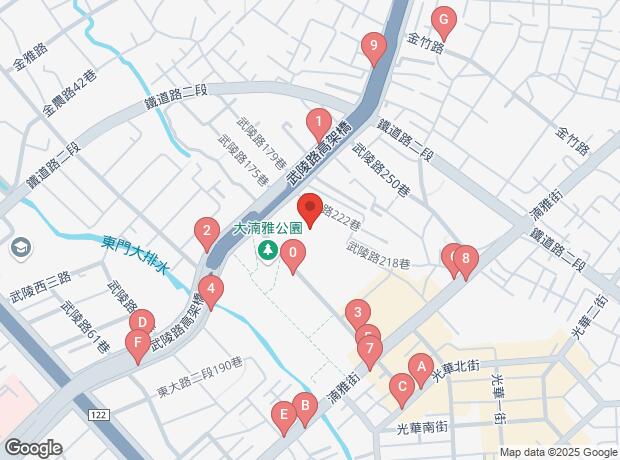Open the marker numbered 8

click(465, 260)
